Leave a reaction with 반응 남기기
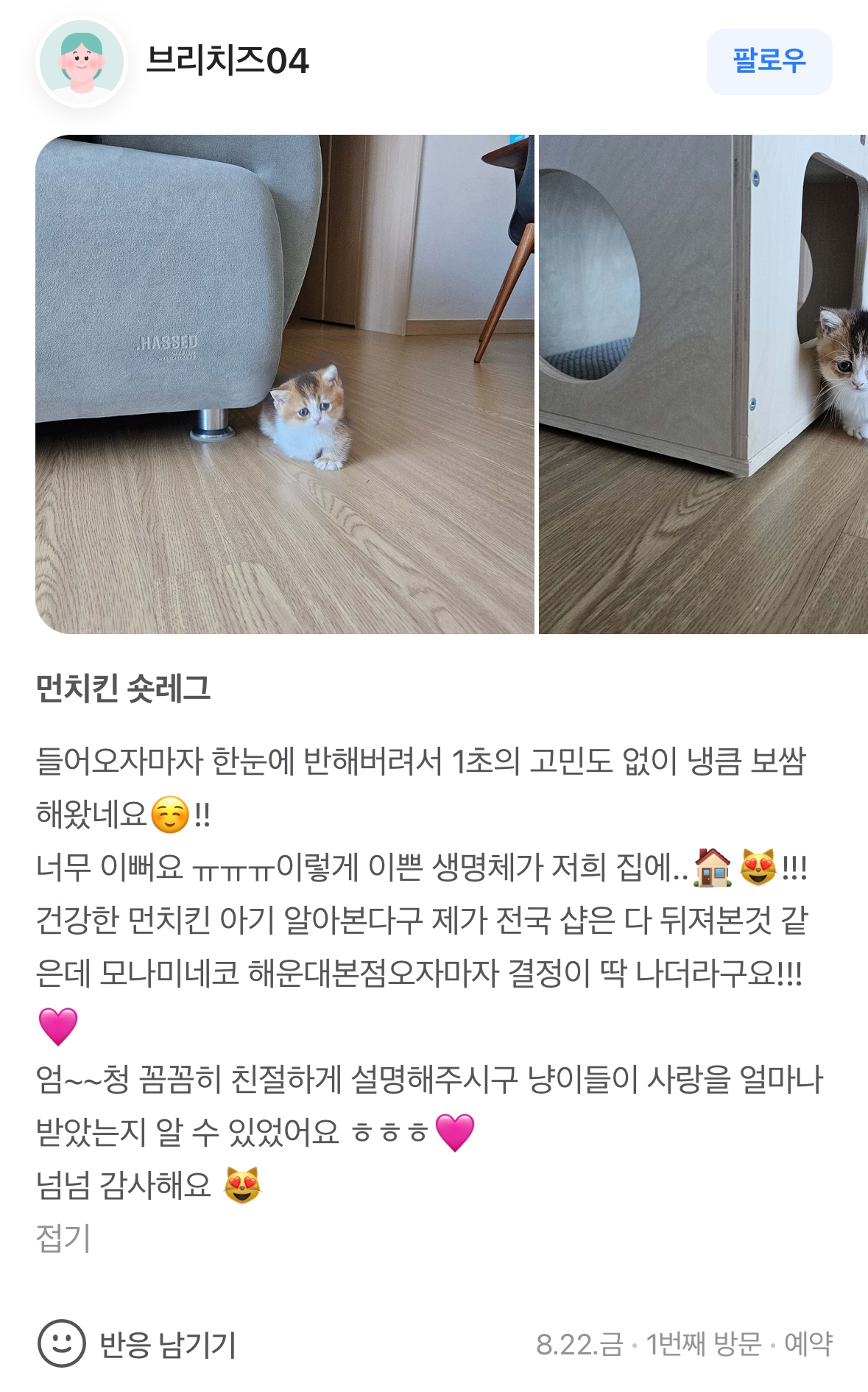868x1392 pixels. (x=137, y=1344)
